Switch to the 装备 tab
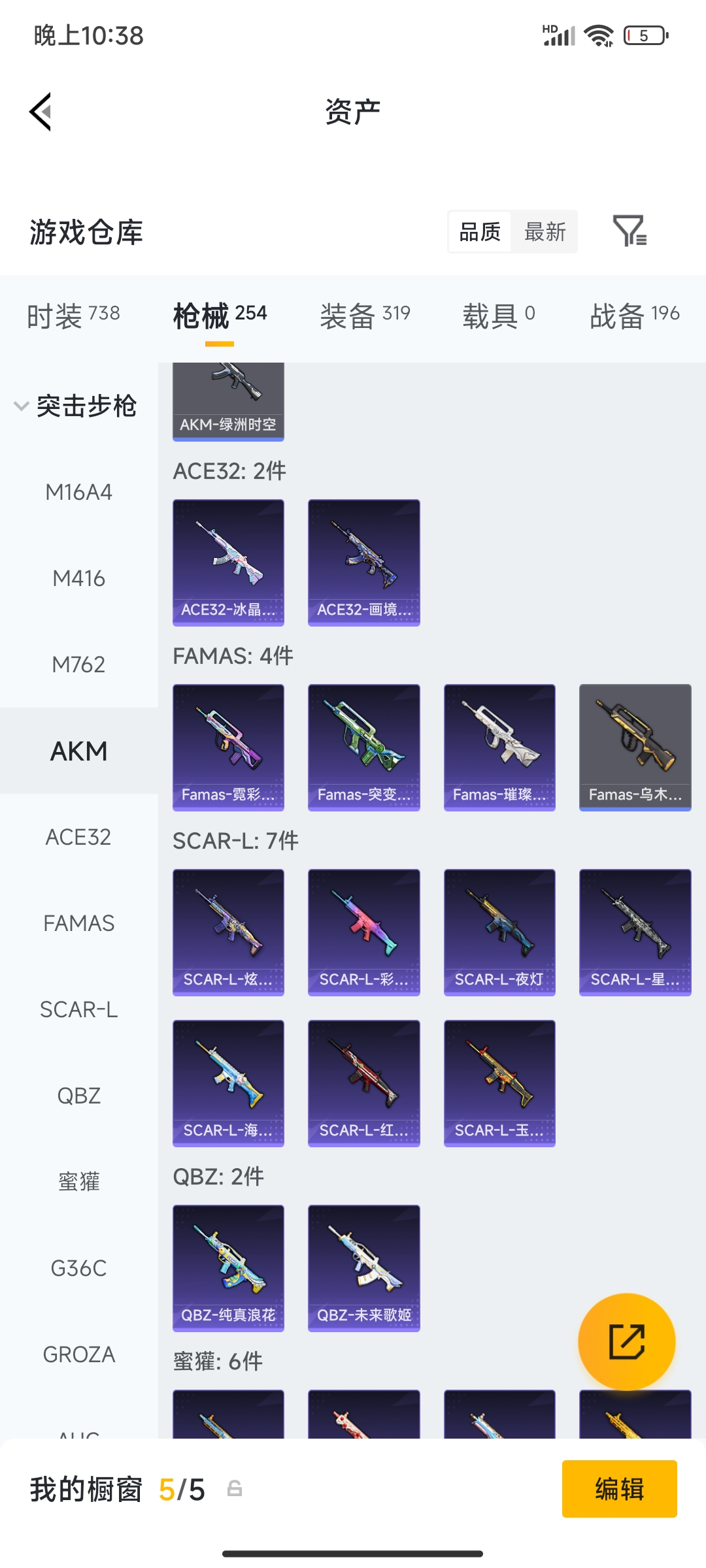The width and height of the screenshot is (706, 1568). coord(365,316)
